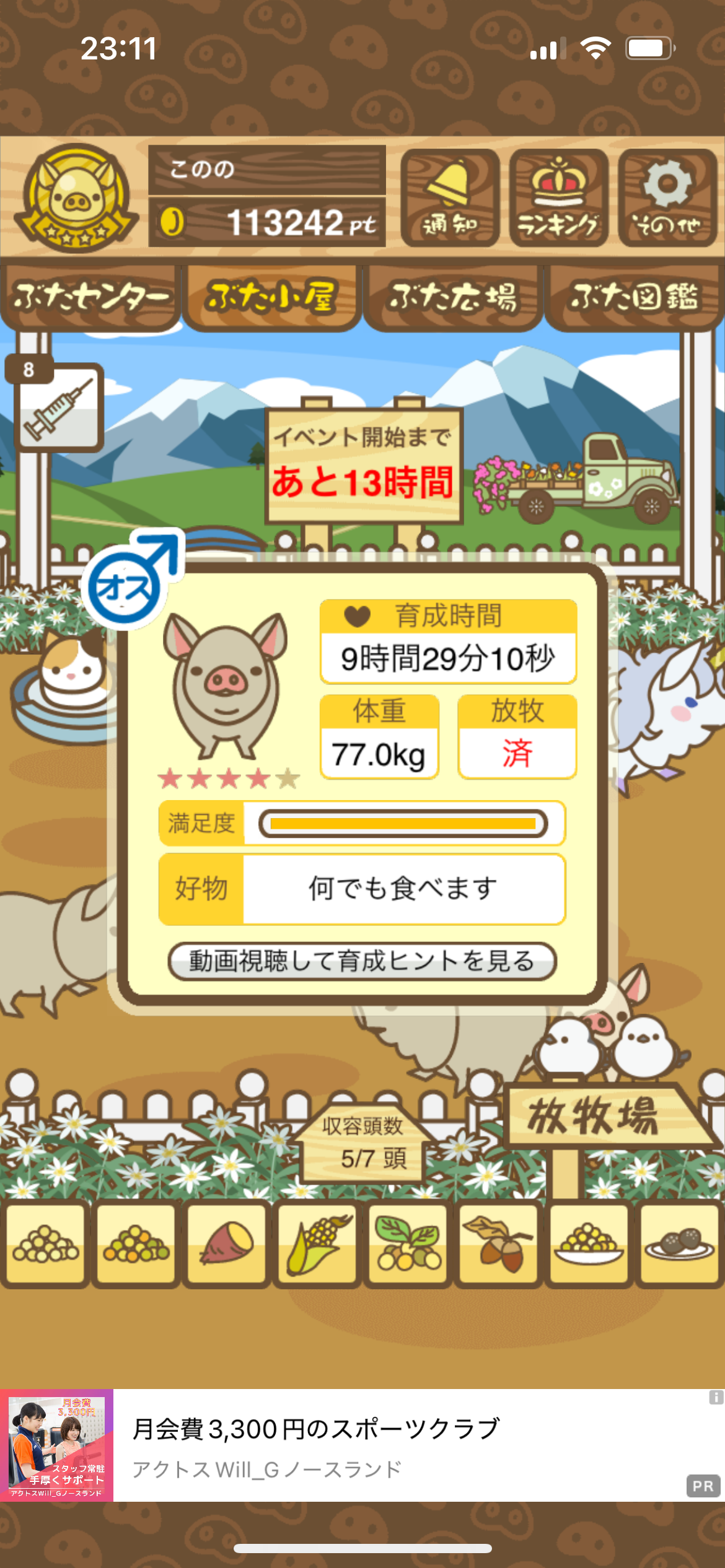Select the truffle plate feed

click(x=679, y=1243)
